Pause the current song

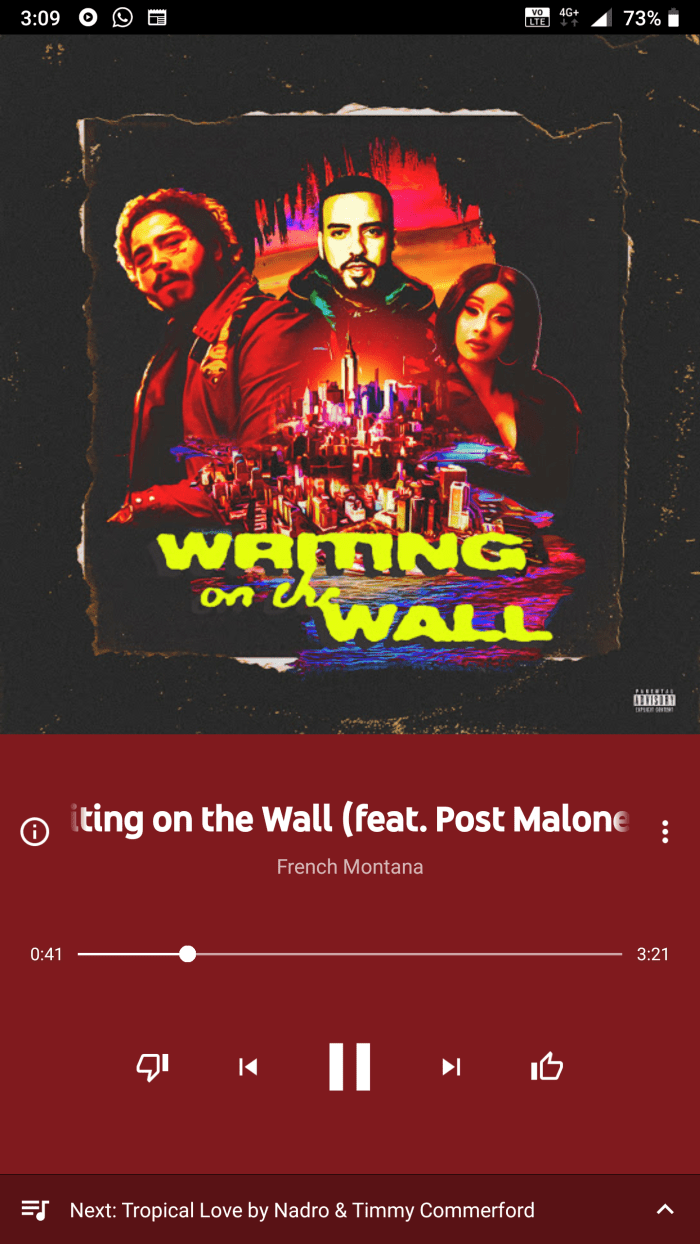pyautogui.click(x=350, y=1066)
